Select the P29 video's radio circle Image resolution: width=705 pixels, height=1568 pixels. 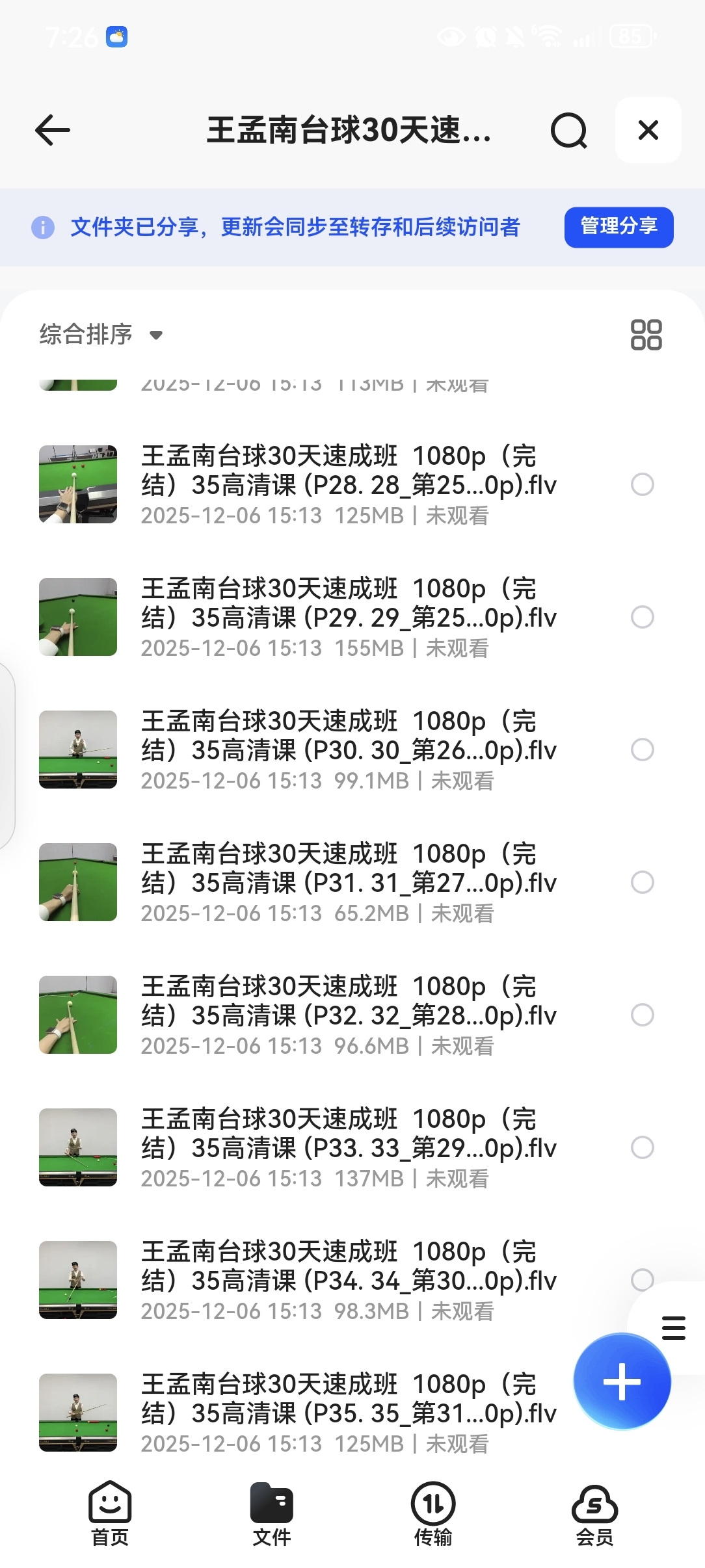[x=643, y=617]
